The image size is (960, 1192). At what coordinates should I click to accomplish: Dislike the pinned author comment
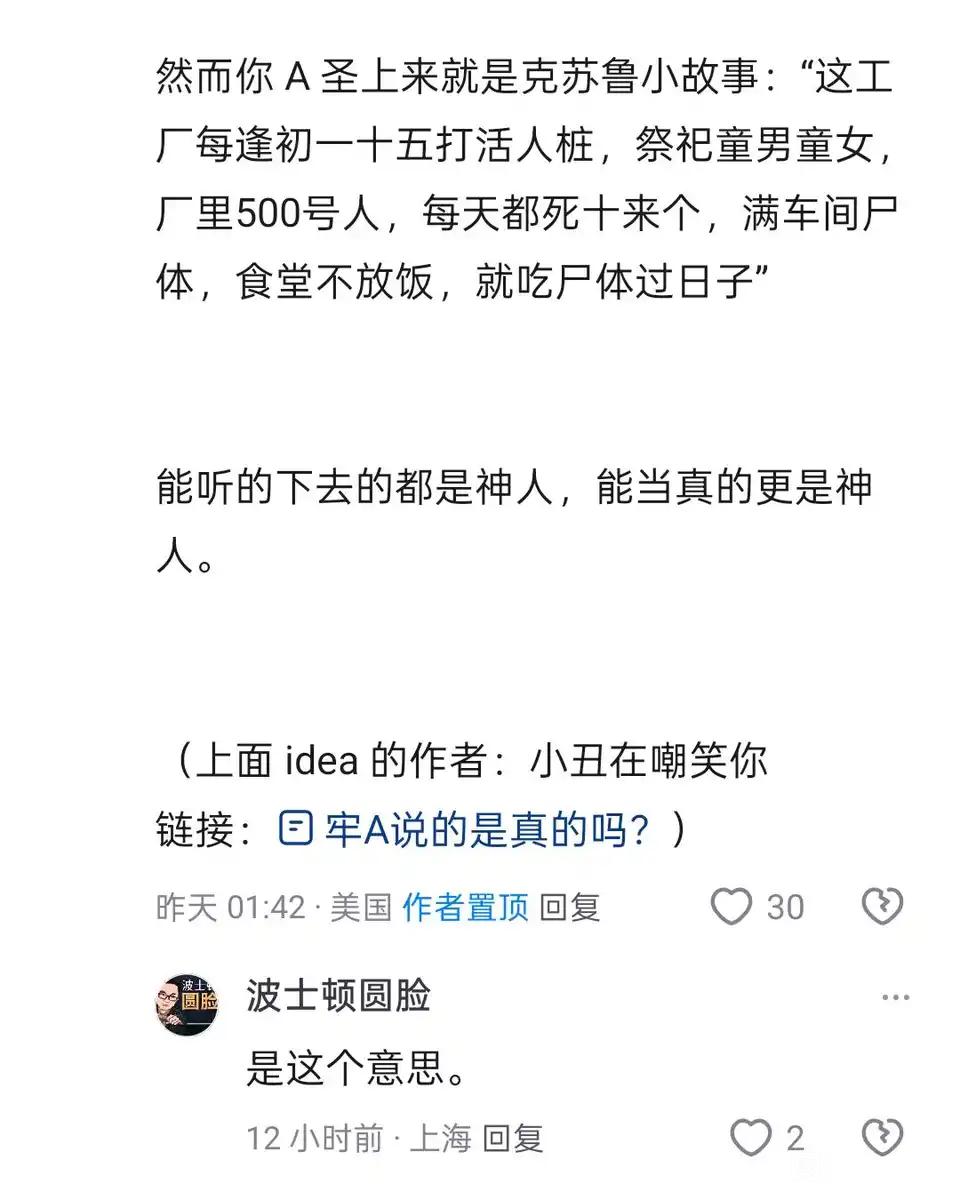point(882,906)
